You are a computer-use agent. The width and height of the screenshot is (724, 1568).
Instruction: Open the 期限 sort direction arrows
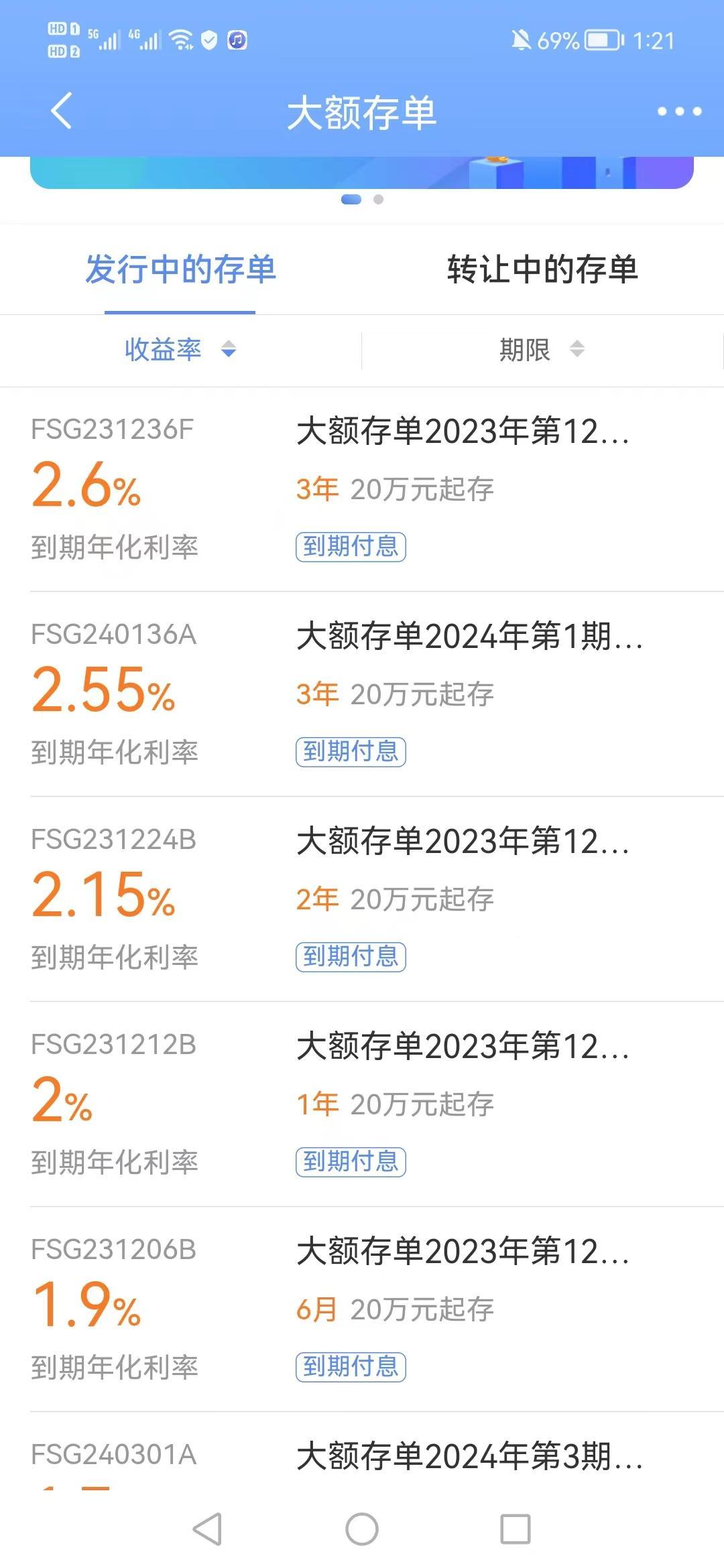pos(575,351)
